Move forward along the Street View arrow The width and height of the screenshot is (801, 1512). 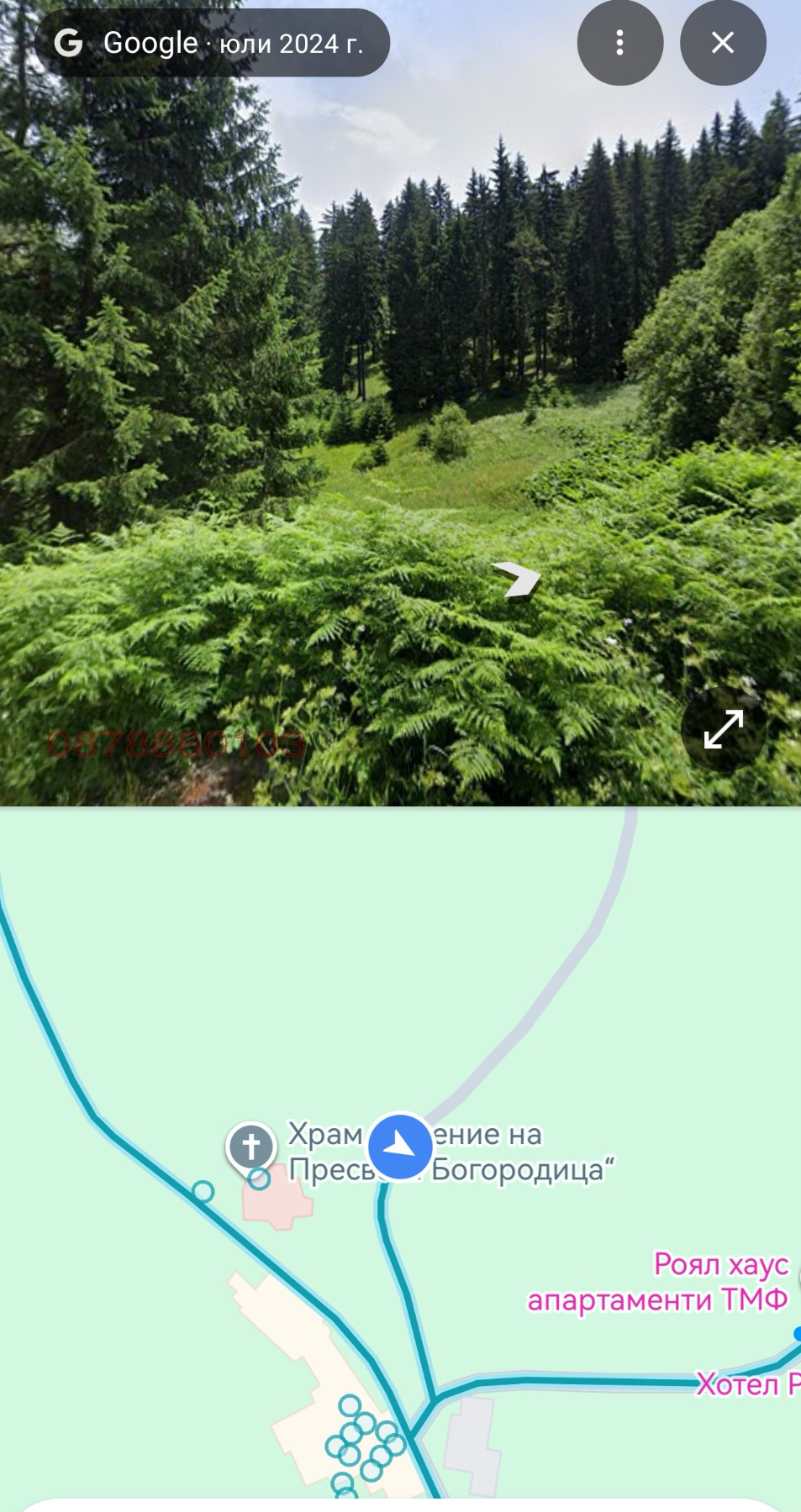(517, 579)
